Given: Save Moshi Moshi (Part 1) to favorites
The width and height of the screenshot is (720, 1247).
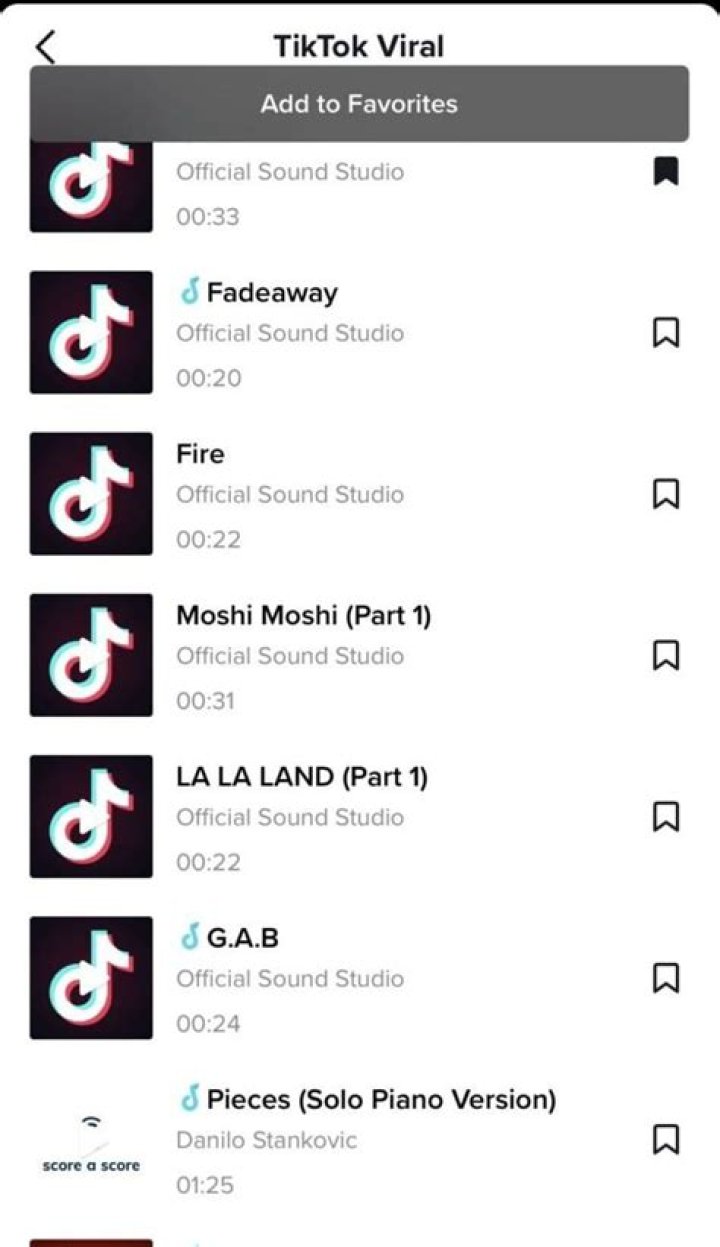Looking at the screenshot, I should (x=666, y=655).
